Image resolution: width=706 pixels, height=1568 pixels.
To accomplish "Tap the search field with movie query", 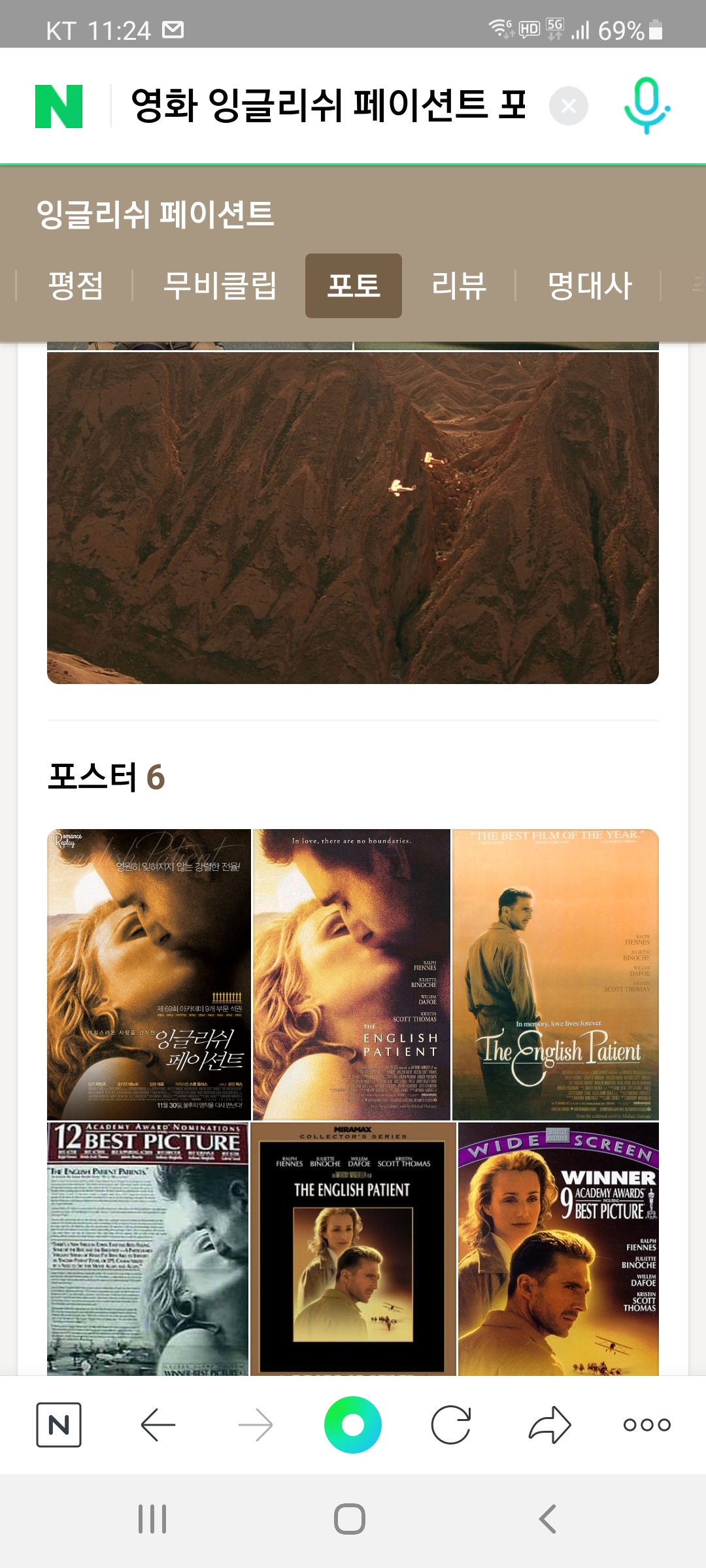I will (327, 106).
